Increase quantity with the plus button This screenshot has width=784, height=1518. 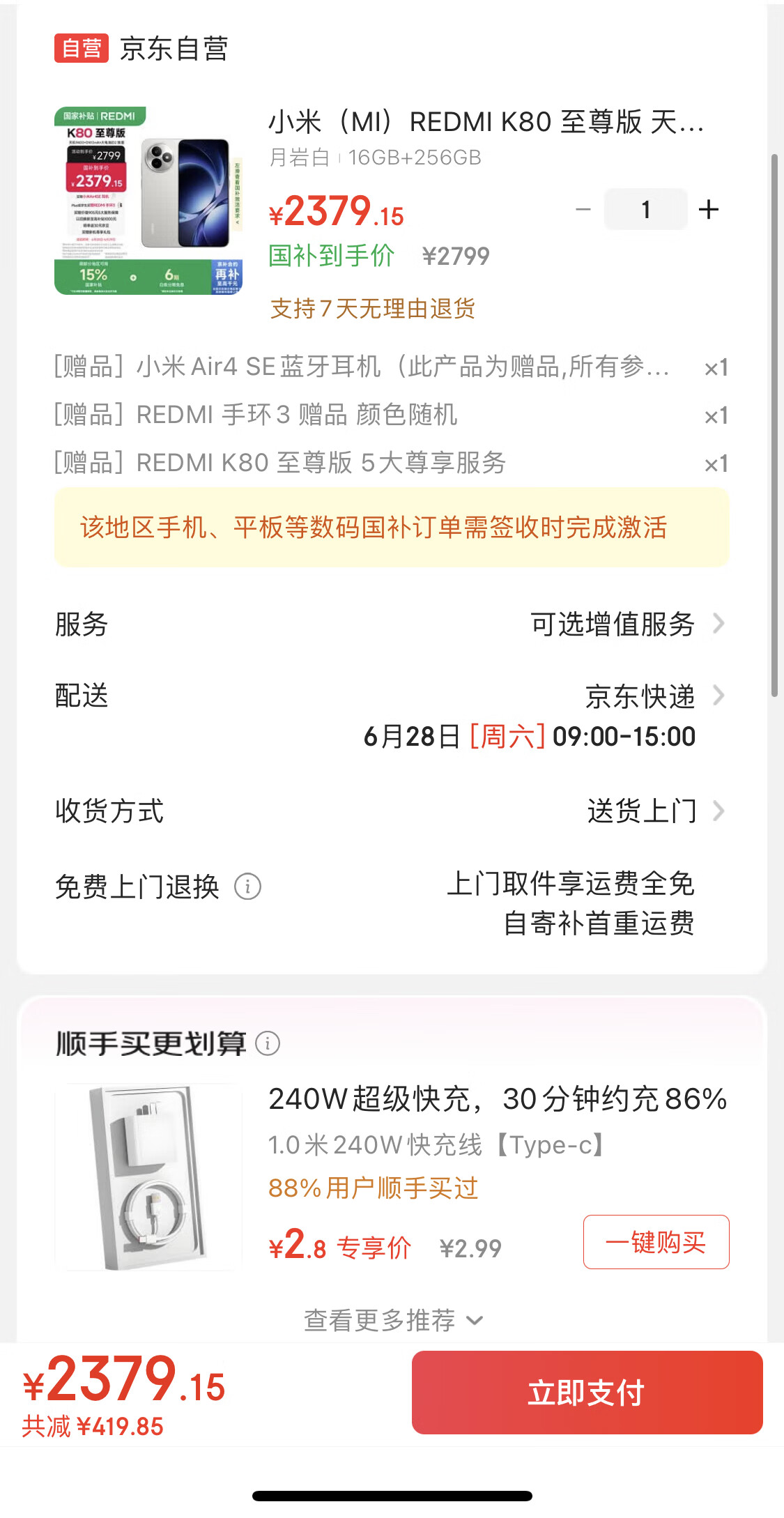click(x=708, y=209)
